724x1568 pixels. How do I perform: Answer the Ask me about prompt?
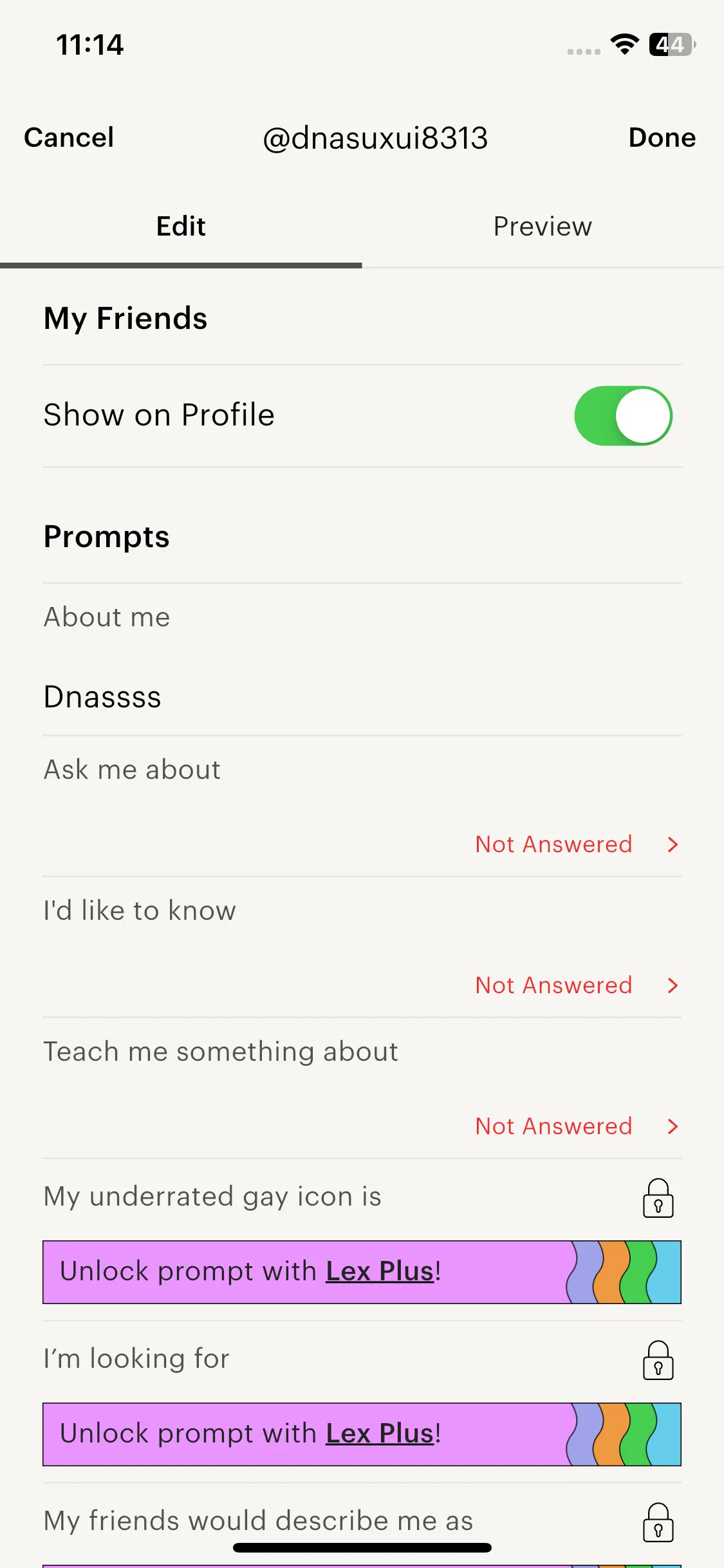coord(576,844)
